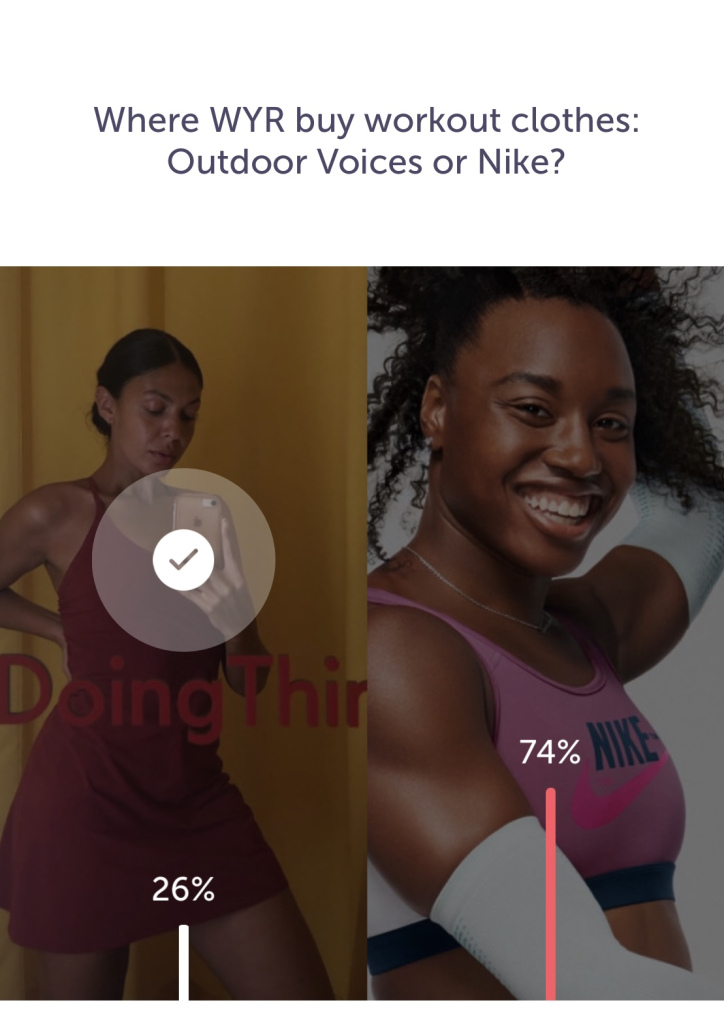
Task: Select the Outdoor Voices option tile
Action: (183, 632)
